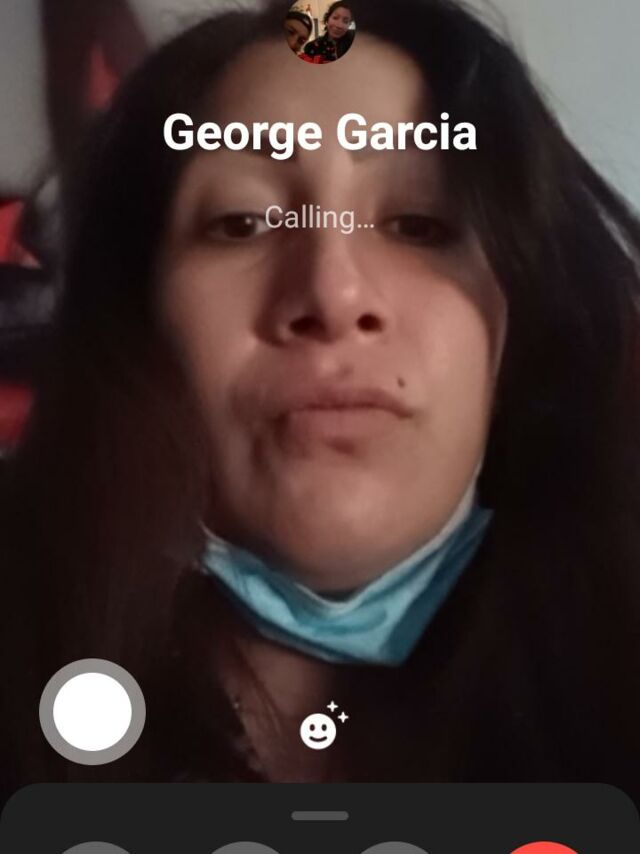Open the face effects smiley icon
The width and height of the screenshot is (640, 854).
[x=322, y=727]
